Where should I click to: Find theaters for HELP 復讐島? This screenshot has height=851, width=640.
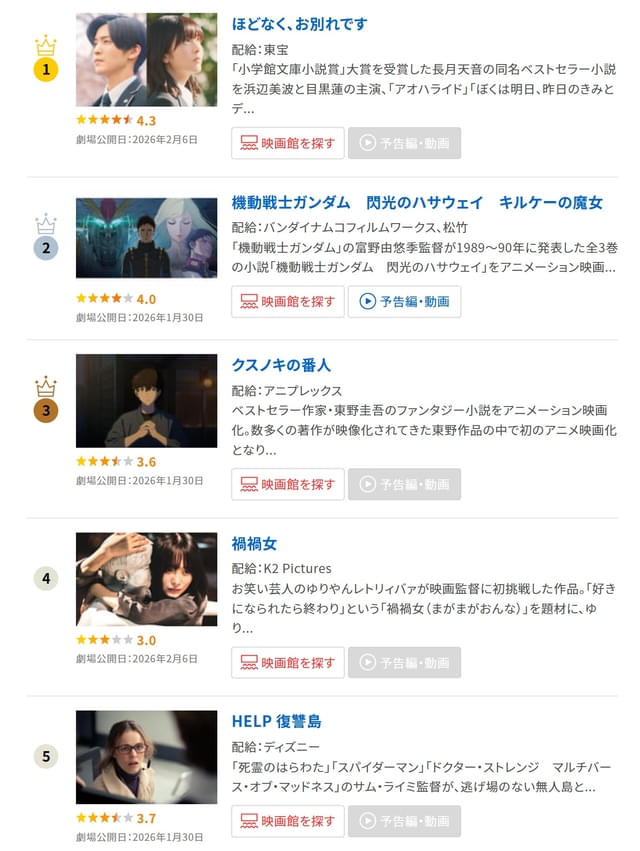pyautogui.click(x=288, y=821)
